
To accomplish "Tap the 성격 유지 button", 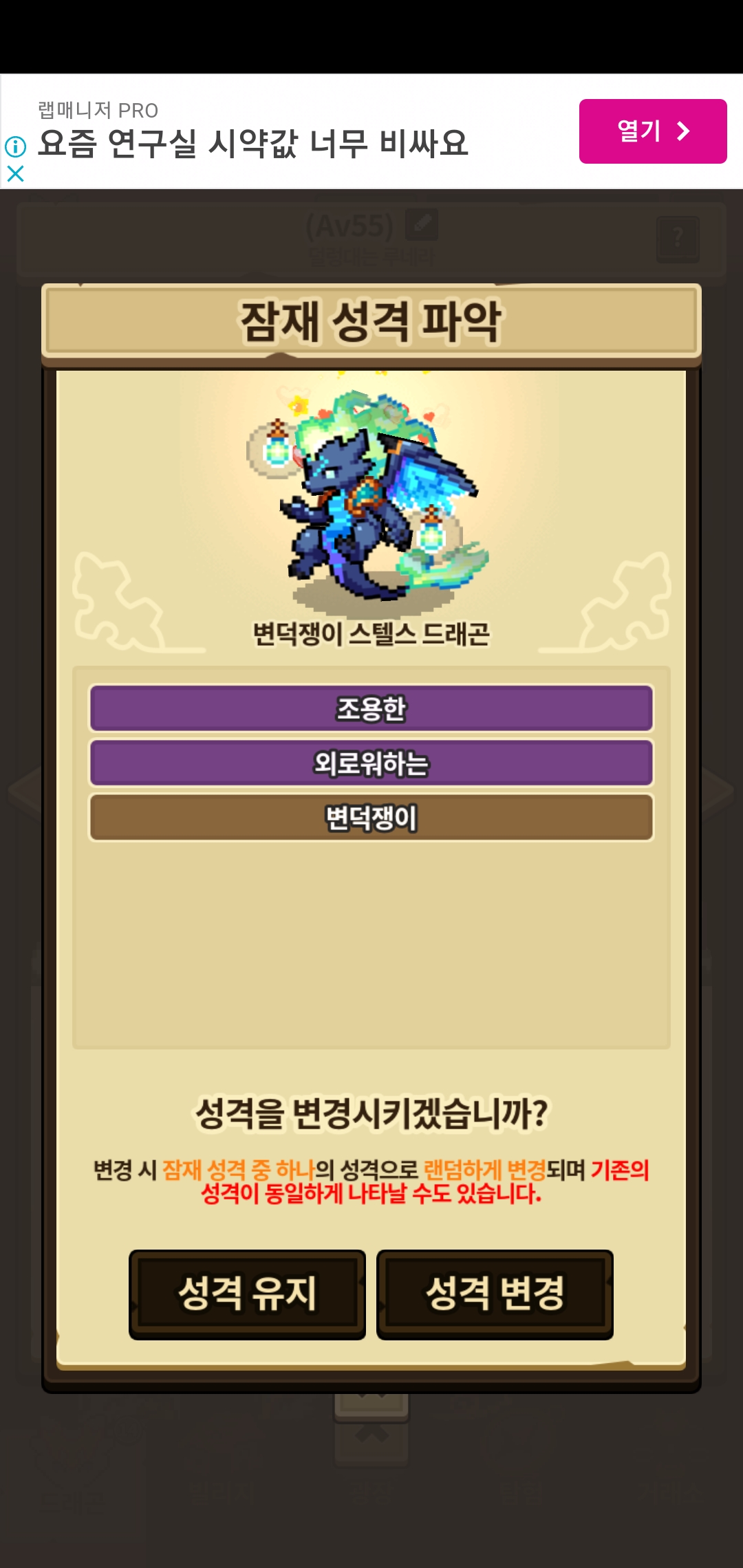I will 247,1294.
